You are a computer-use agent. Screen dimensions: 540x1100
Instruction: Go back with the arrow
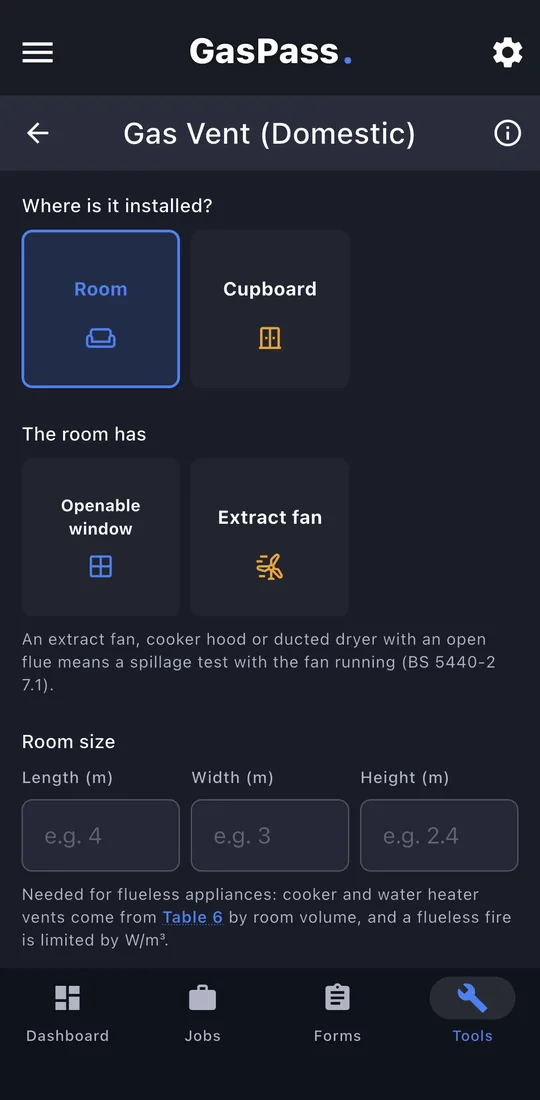[x=38, y=133]
